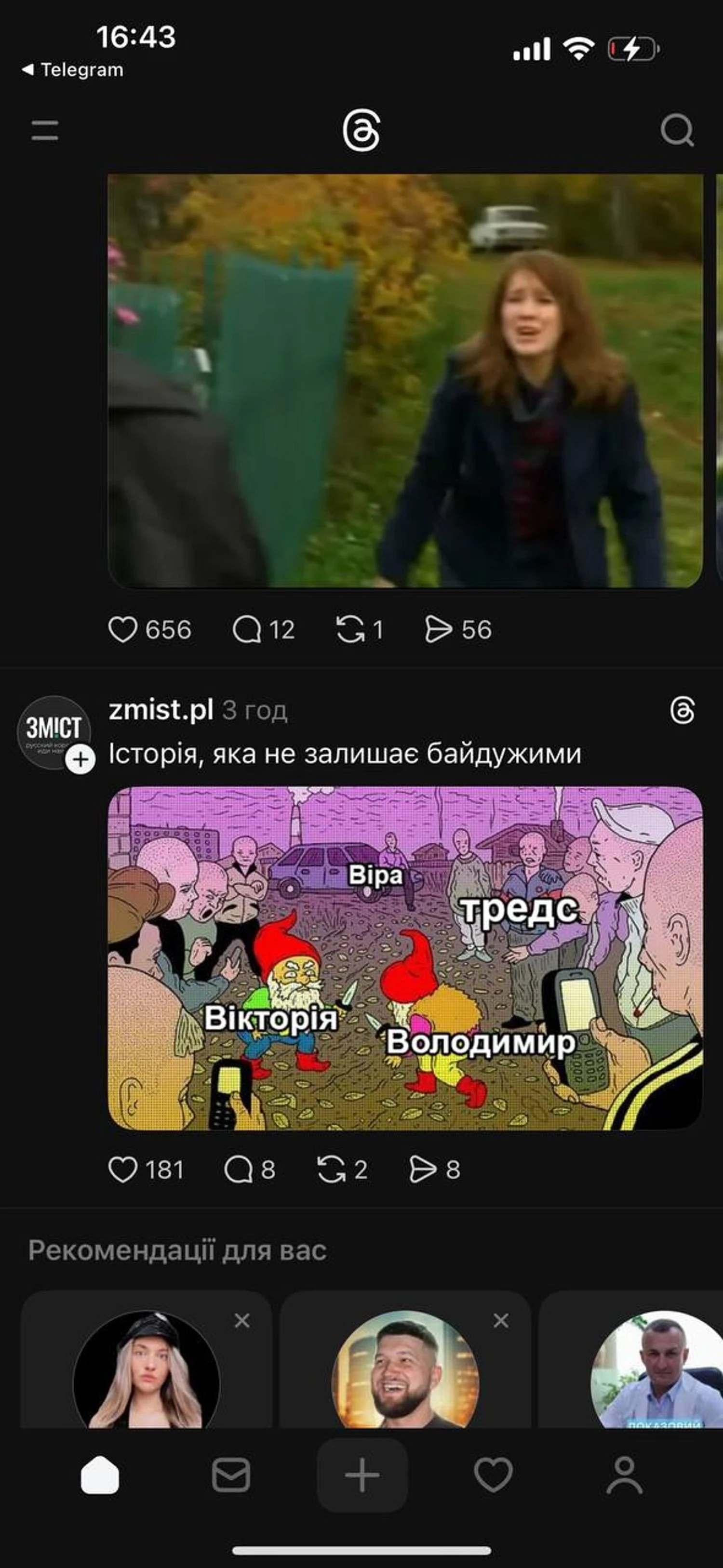
Task: Repost the zmist.pl post
Action: click(x=331, y=1169)
